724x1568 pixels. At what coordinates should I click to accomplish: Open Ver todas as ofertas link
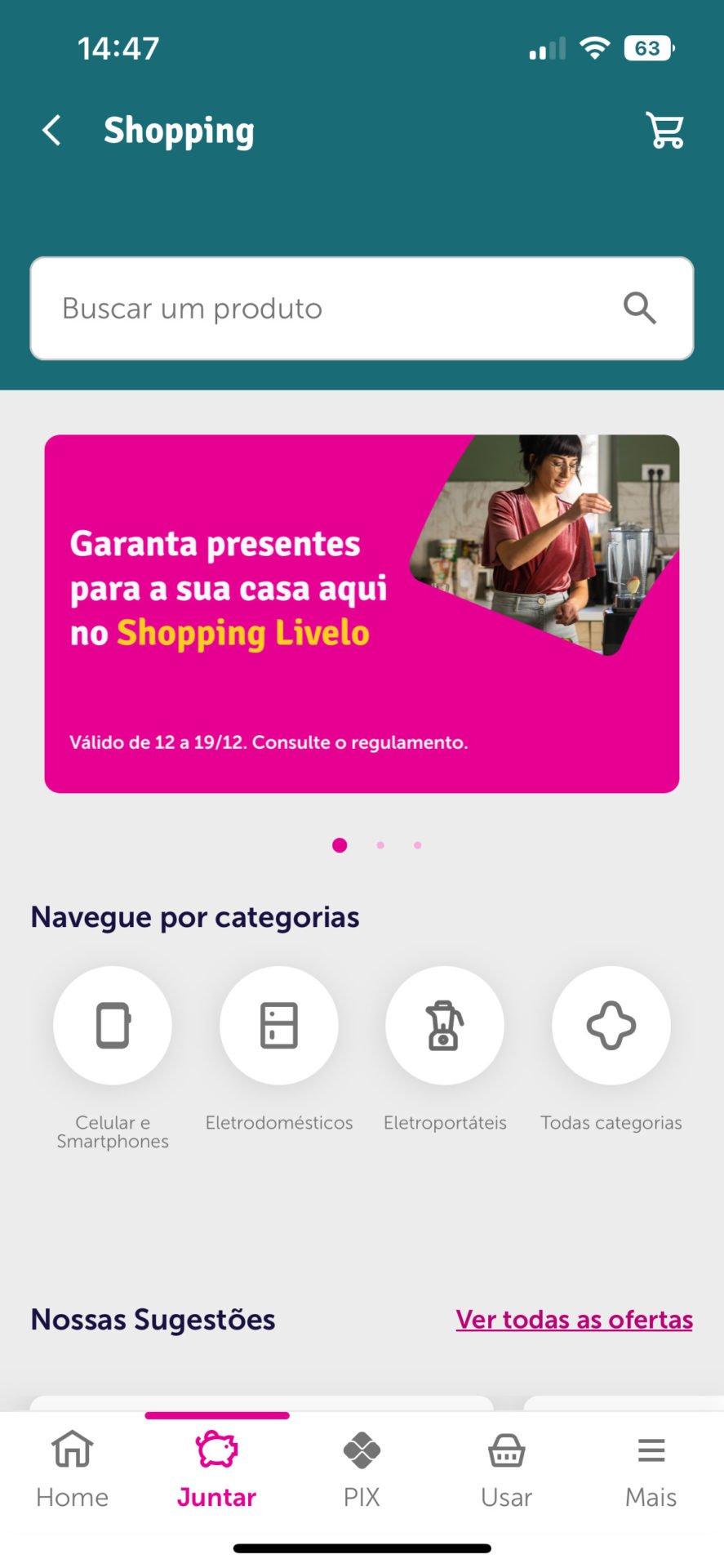coord(574,1319)
